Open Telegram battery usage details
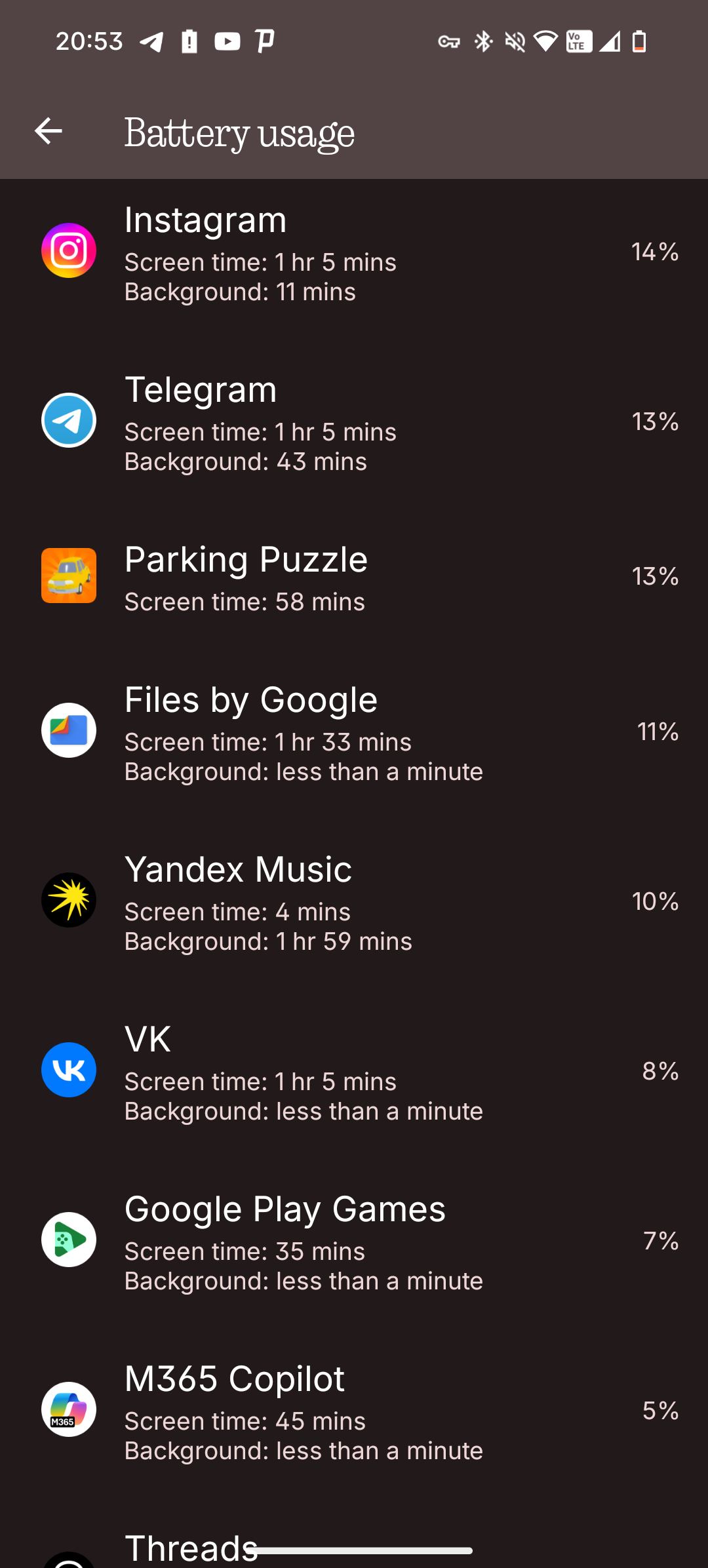Screen dimensions: 708x1568 (x=354, y=422)
